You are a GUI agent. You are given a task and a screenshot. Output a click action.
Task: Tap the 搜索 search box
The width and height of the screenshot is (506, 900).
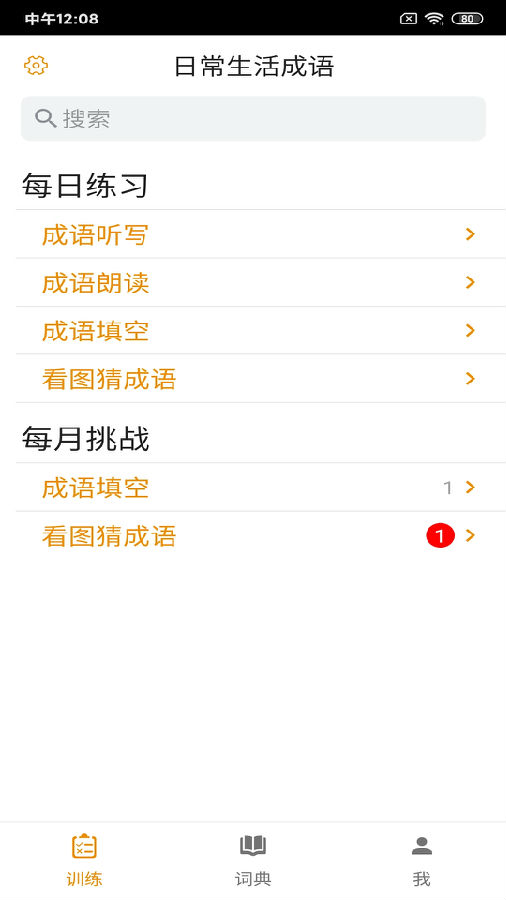click(253, 119)
